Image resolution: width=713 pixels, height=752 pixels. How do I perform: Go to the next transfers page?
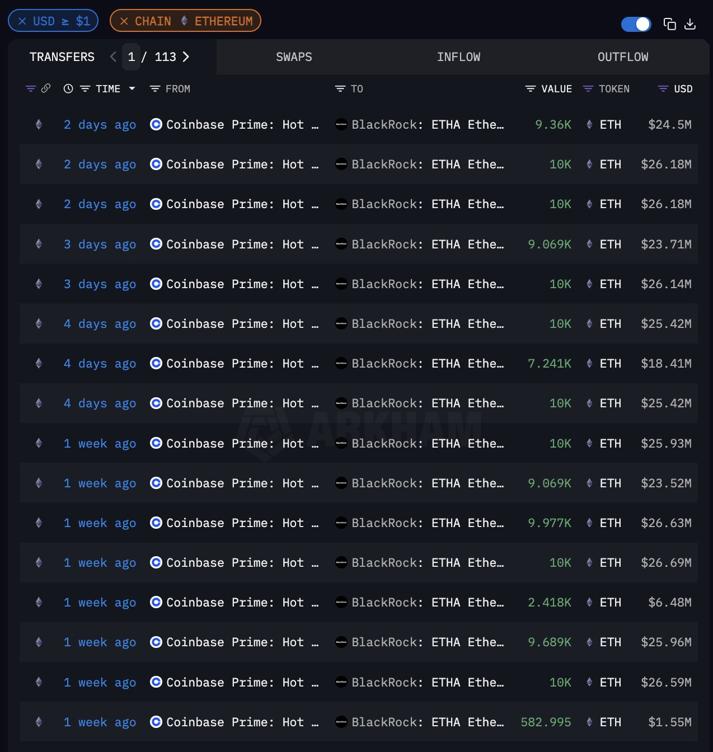186,57
